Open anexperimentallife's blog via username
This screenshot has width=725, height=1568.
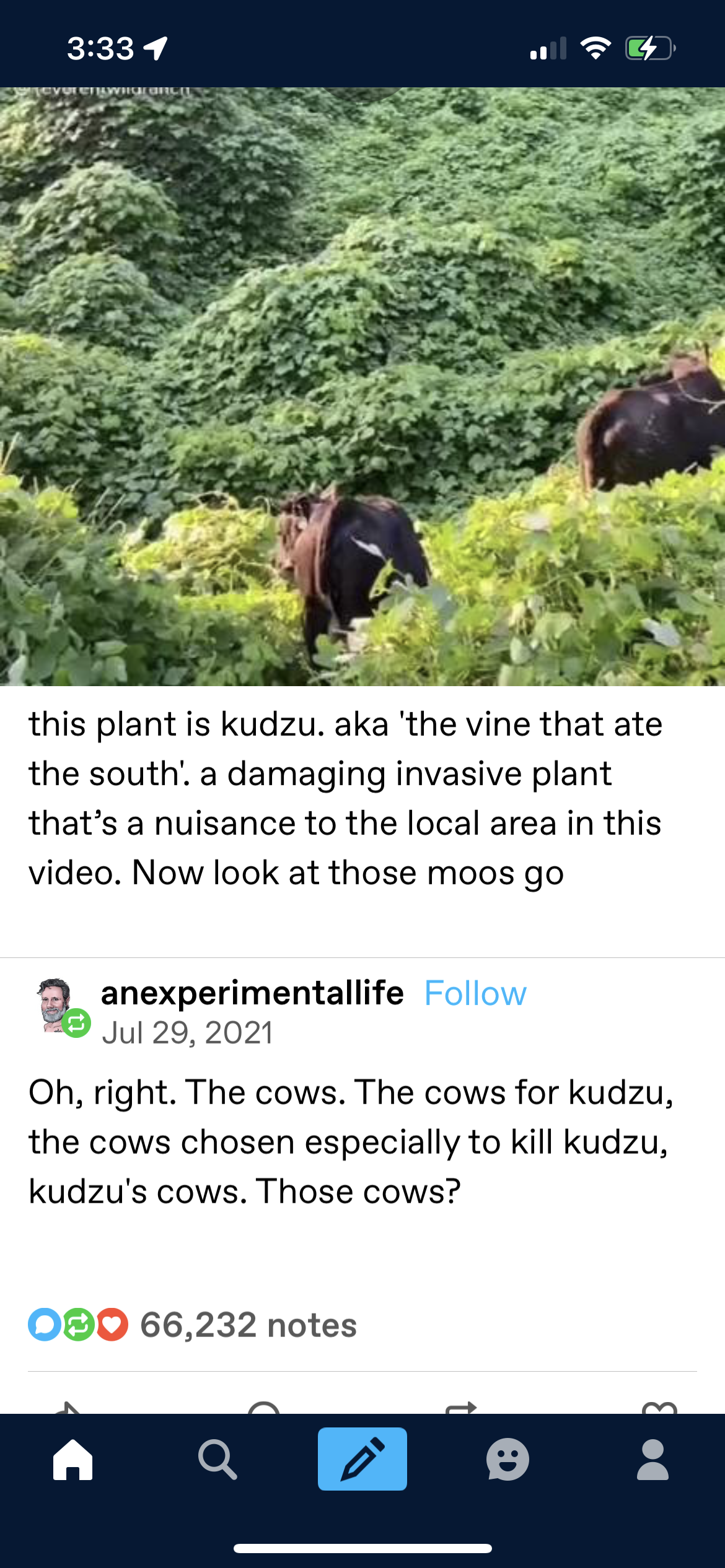[252, 993]
